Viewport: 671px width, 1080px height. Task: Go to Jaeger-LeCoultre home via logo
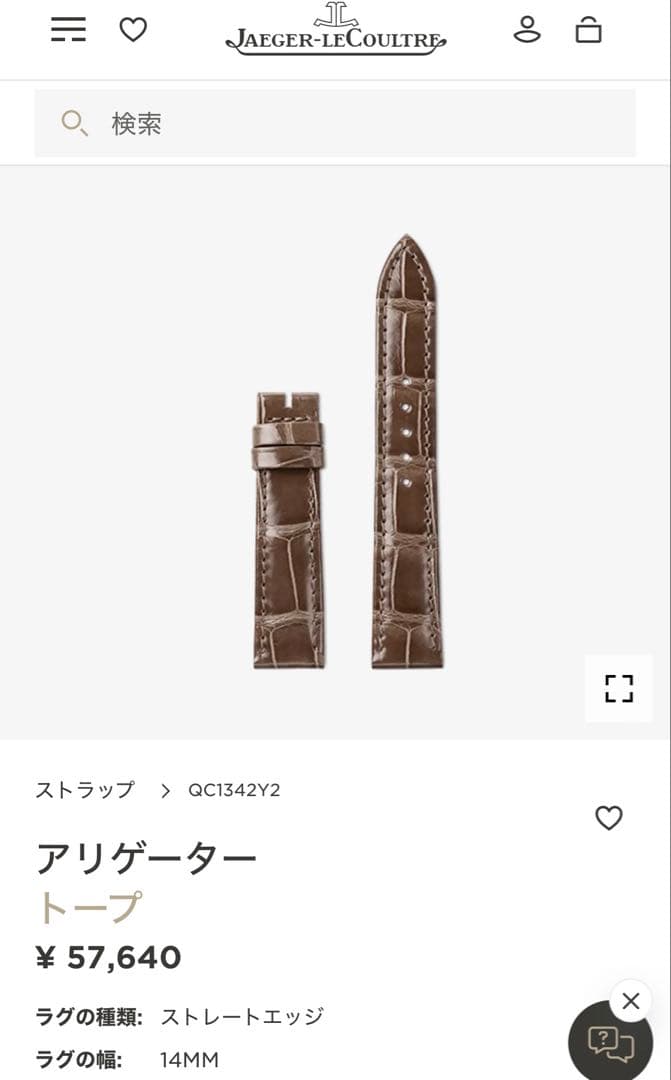point(335,30)
